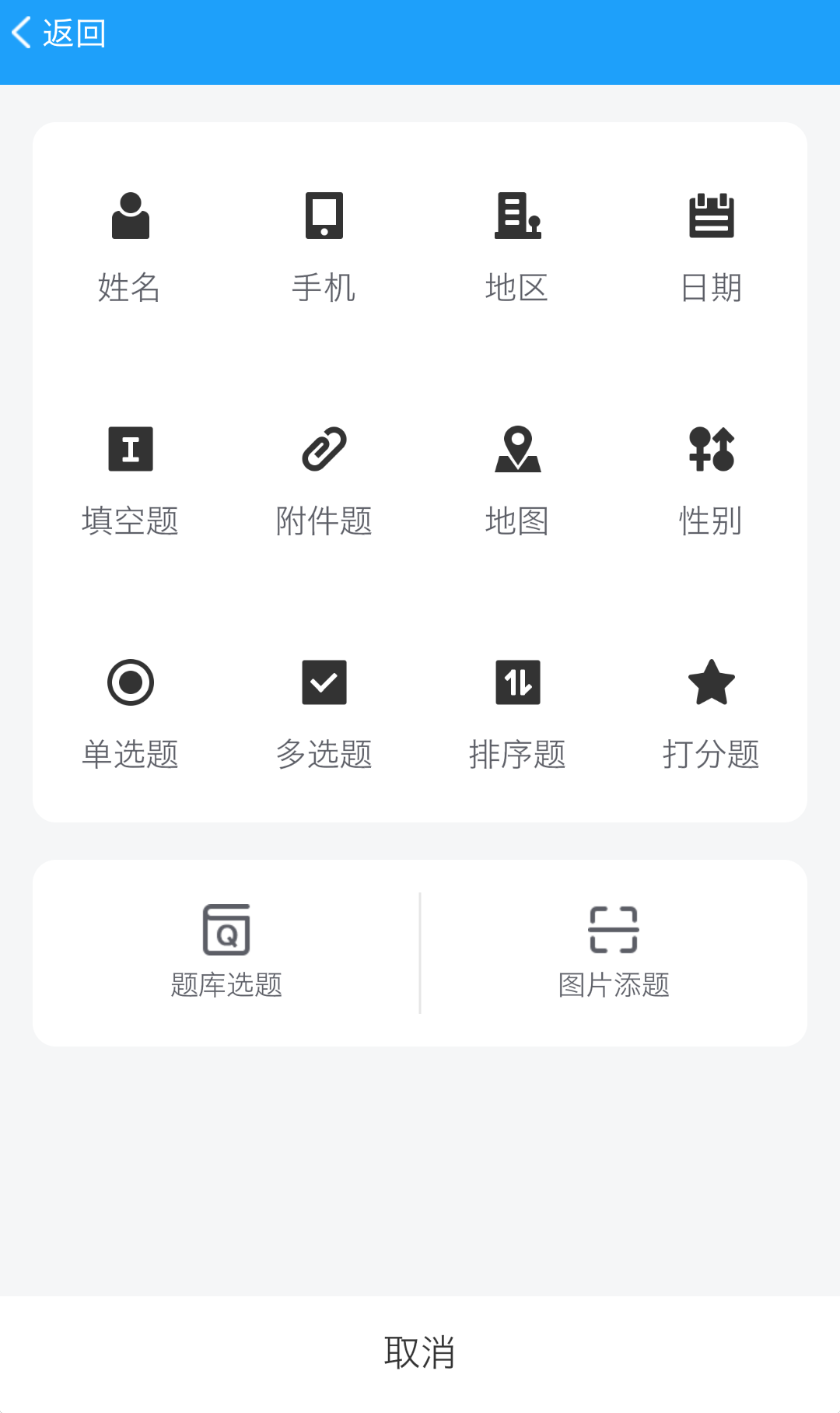Image resolution: width=840 pixels, height=1413 pixels.
Task: Tap 取消 to cancel
Action: coord(420,1352)
